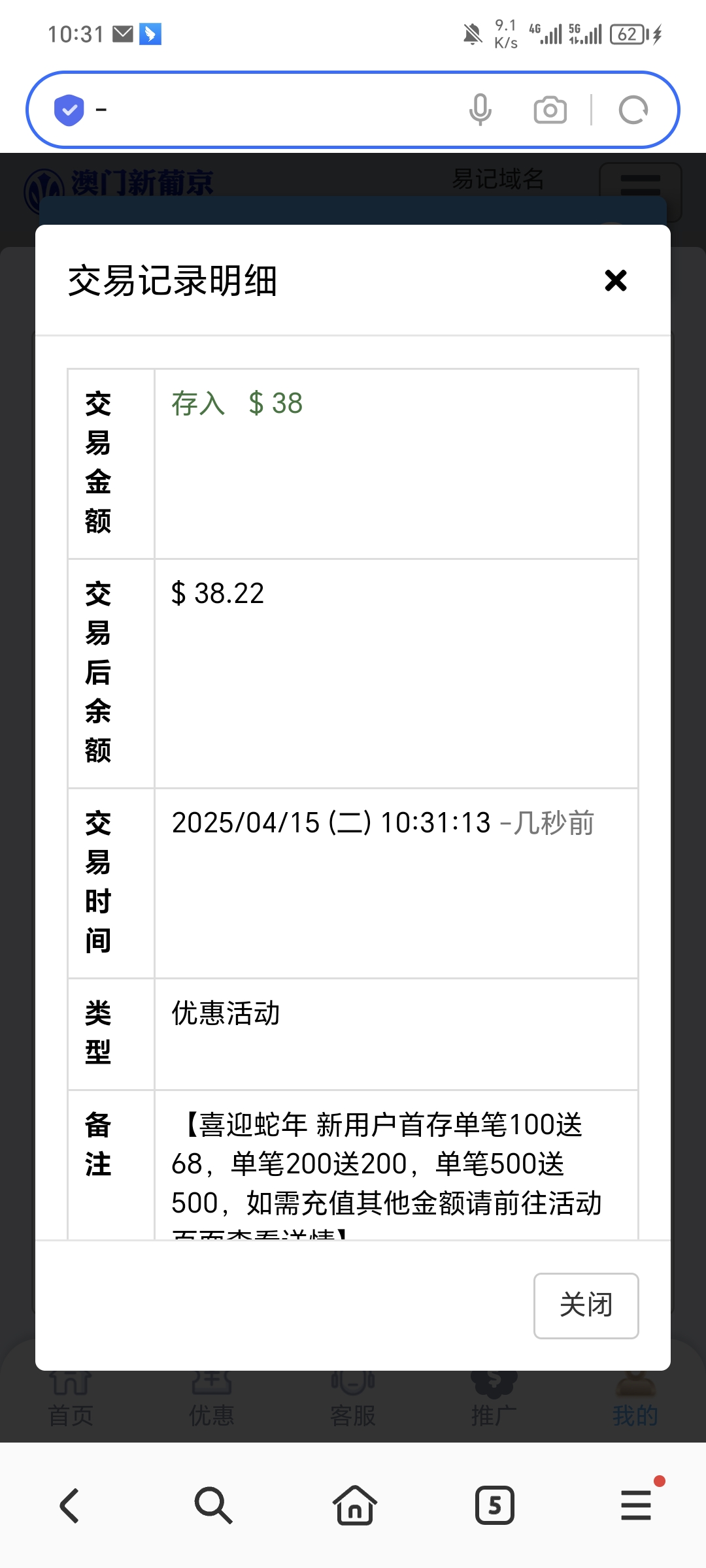This screenshot has width=706, height=1568.
Task: Open the tab switcher showing 5 tabs
Action: tap(495, 1505)
